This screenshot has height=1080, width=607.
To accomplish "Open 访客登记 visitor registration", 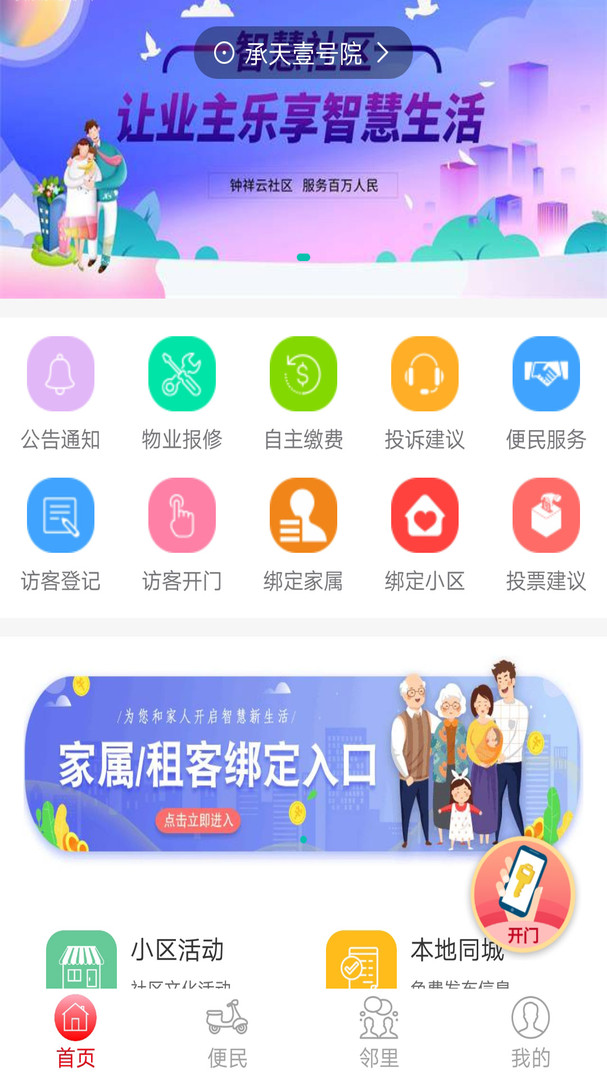I will tap(61, 535).
